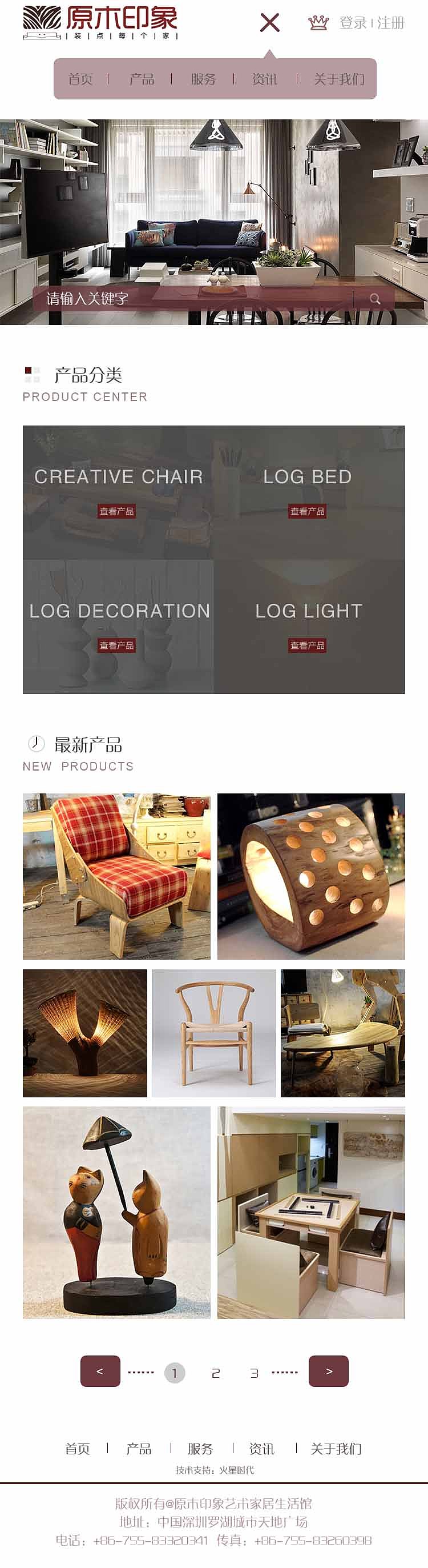
Task: Tap the magnifier search icon
Action: pos(374,298)
